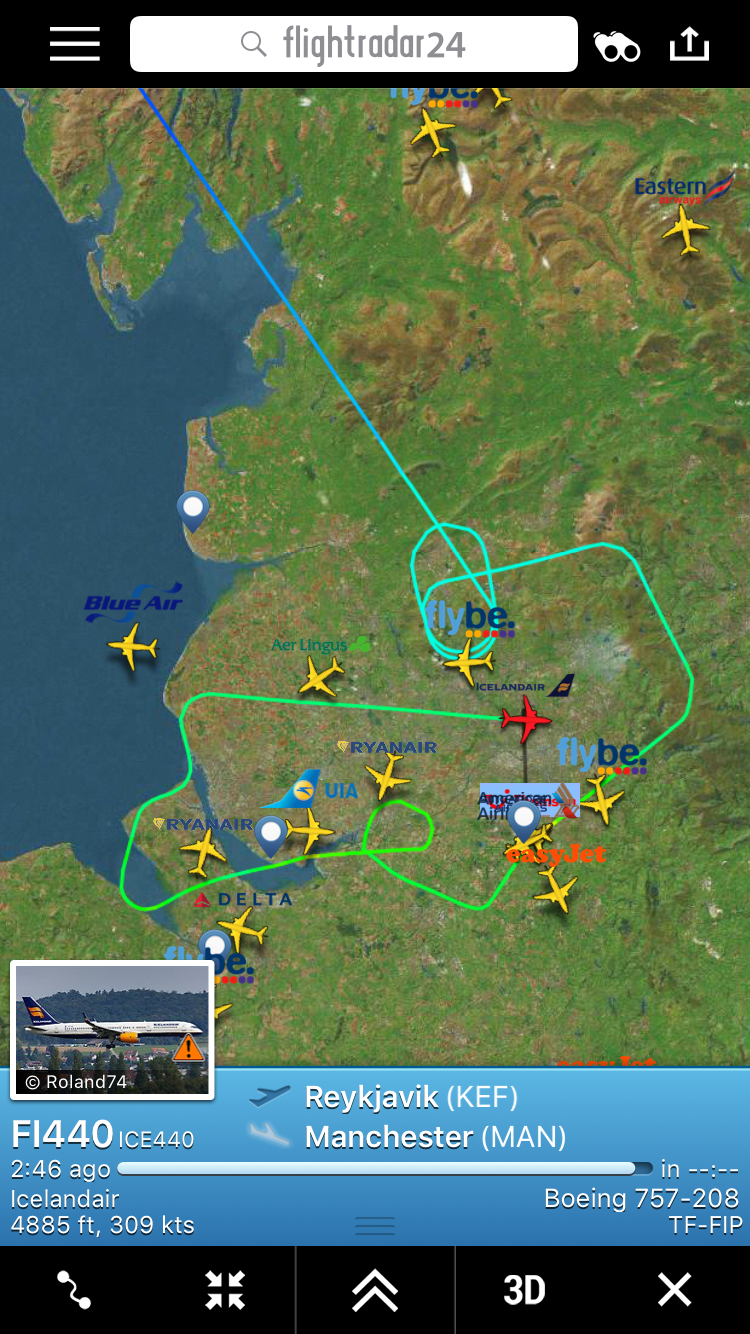Open the aircraft photo by Roland74

point(112,1030)
